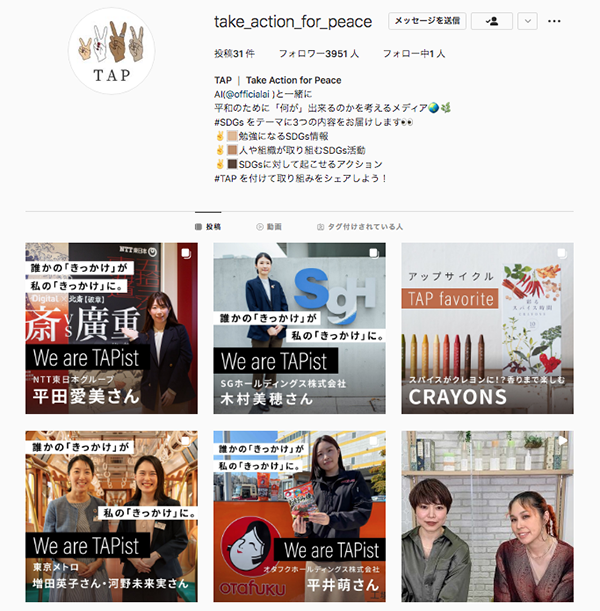600x611 pixels.
Task: Expand suggested accounts chevron
Action: pos(527,21)
